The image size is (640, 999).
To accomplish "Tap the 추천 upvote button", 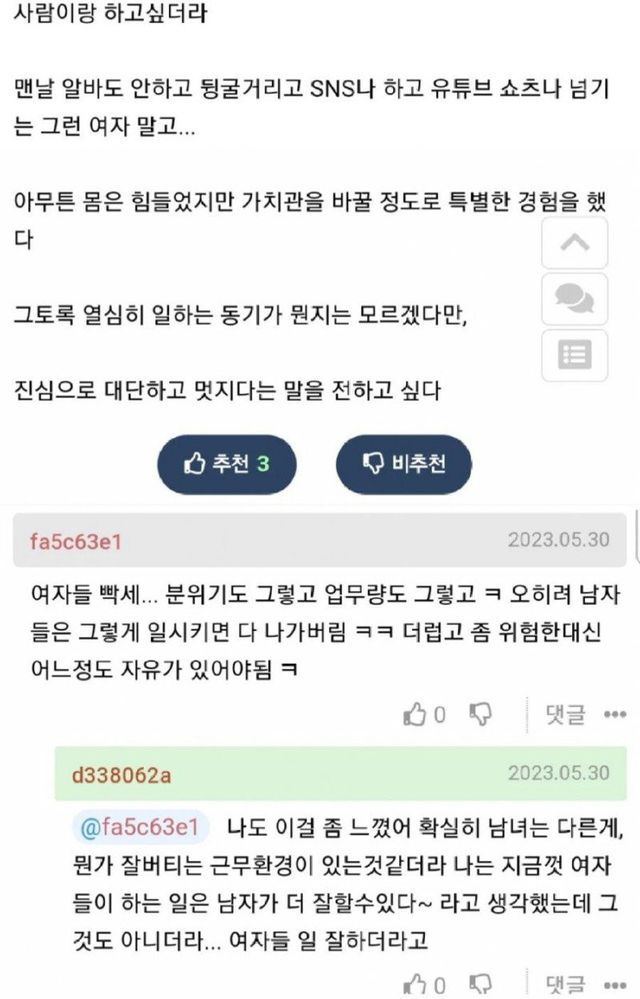I will tap(226, 465).
